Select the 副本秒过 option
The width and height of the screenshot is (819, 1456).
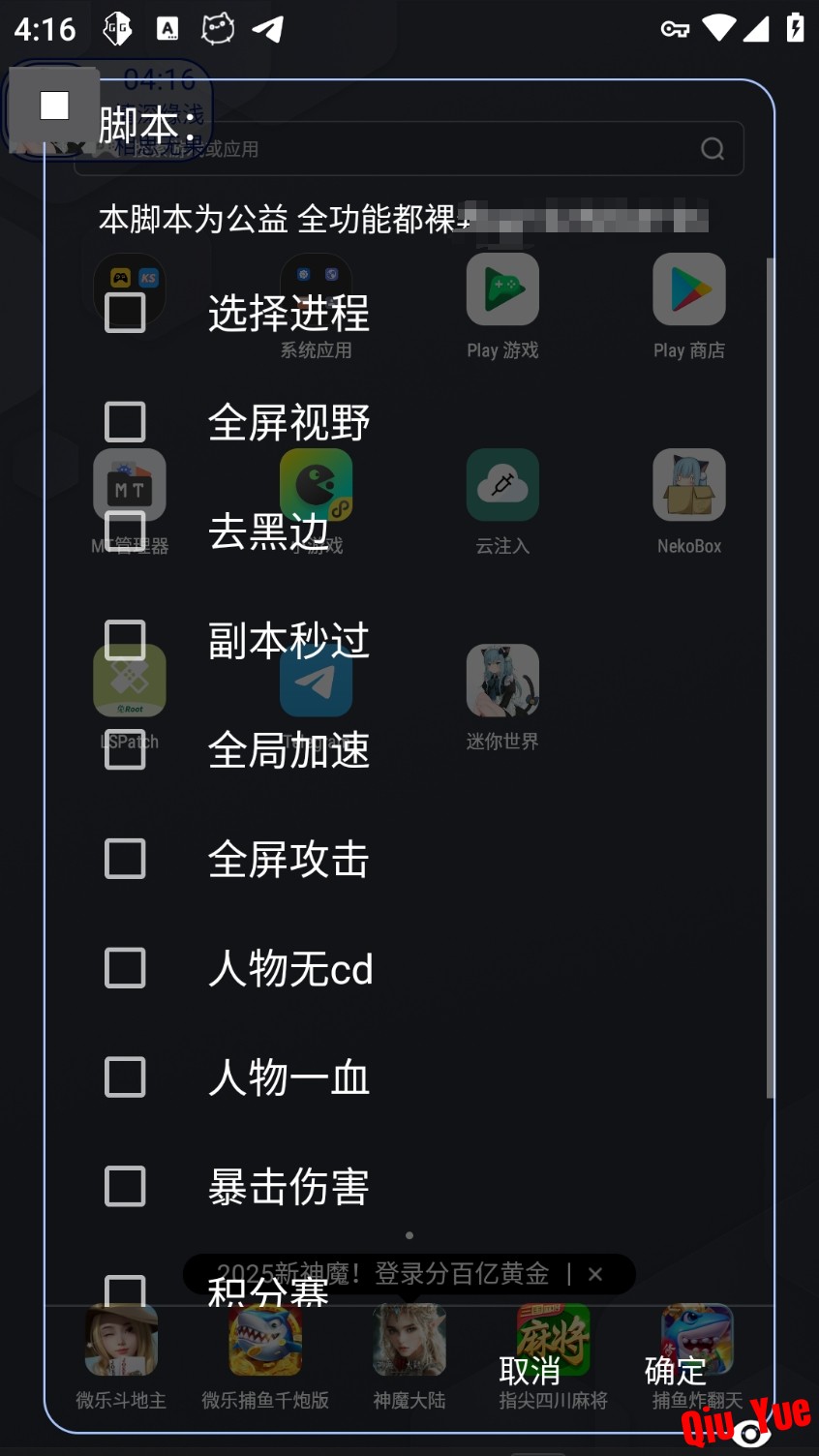(125, 640)
